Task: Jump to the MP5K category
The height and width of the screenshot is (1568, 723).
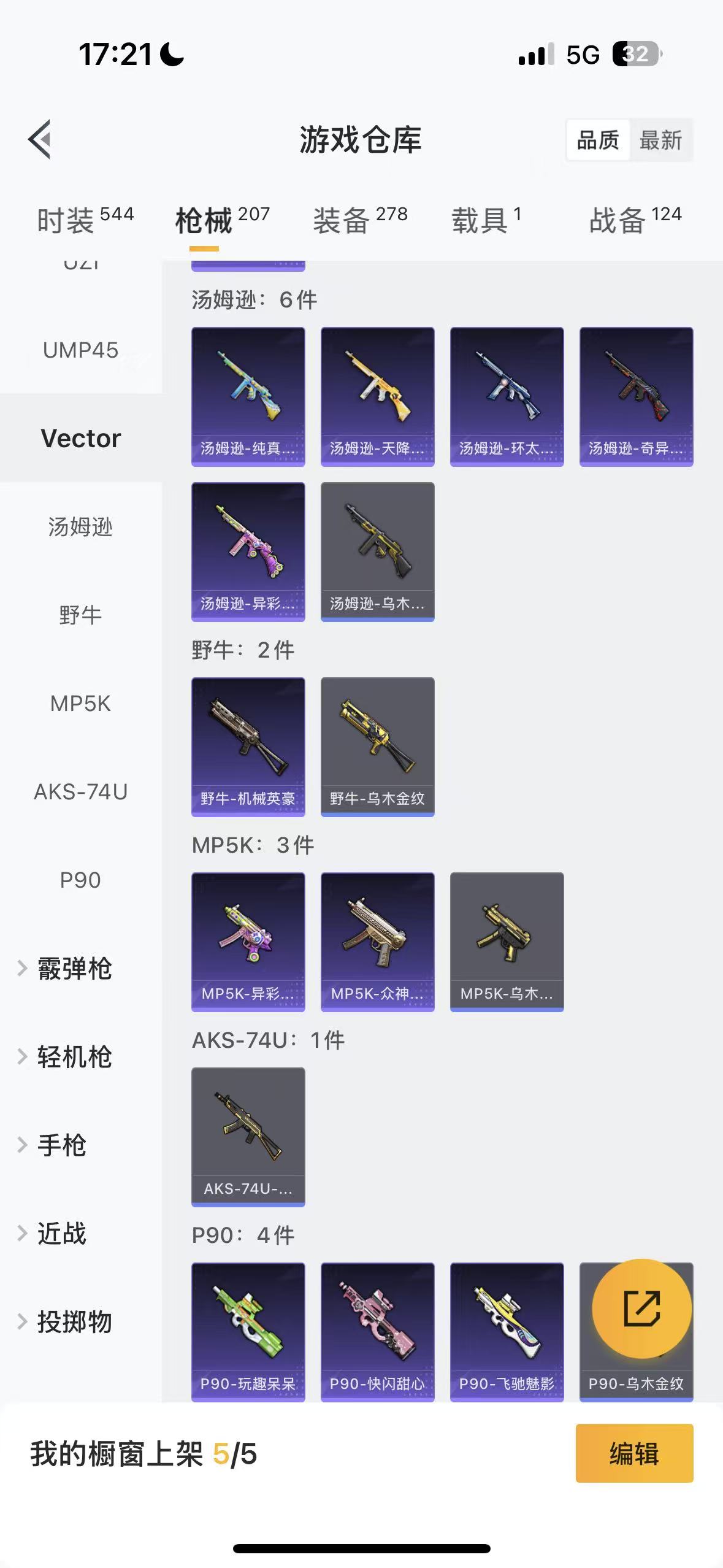Action: pos(80,704)
